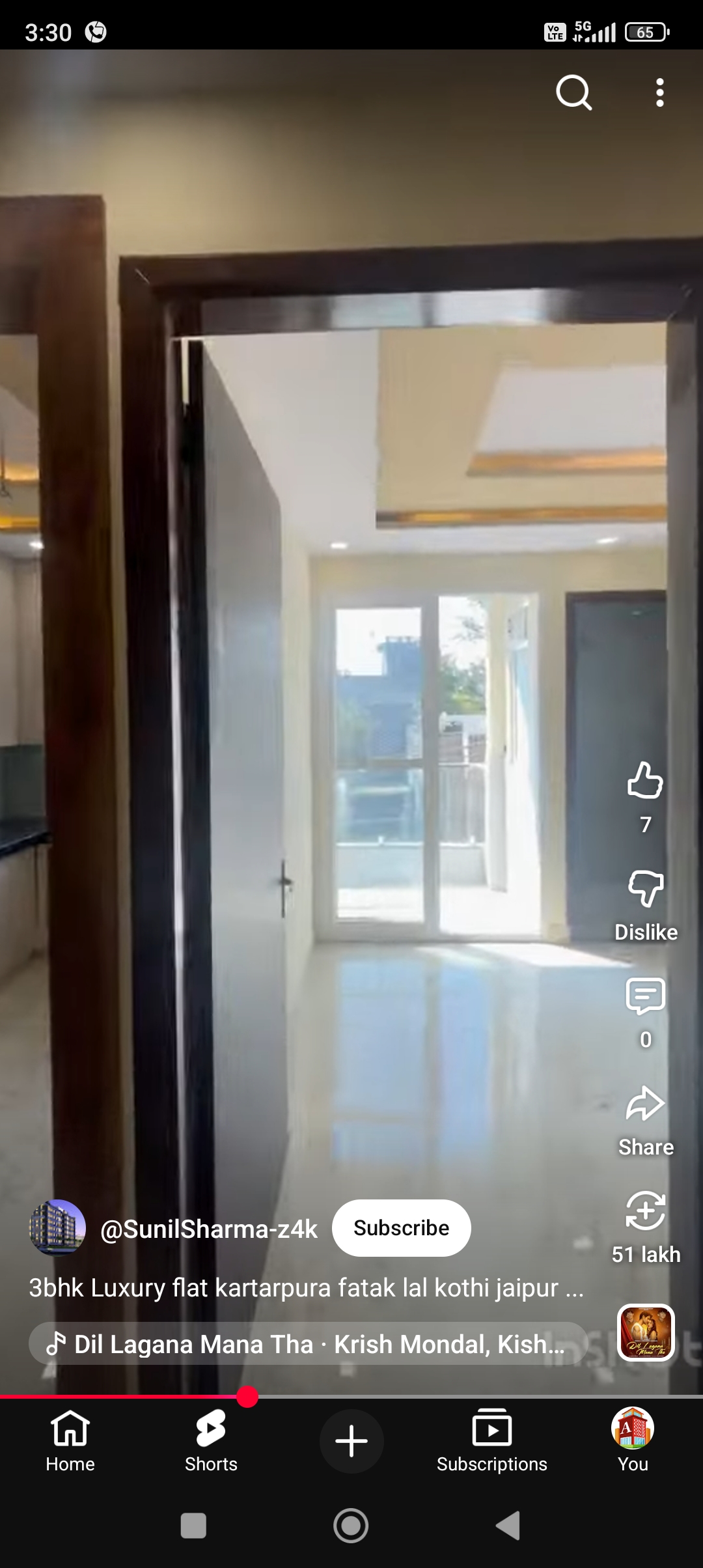Open Dil Lagana Mana Tha sound page
This screenshot has height=1568, width=703.
[x=306, y=1343]
